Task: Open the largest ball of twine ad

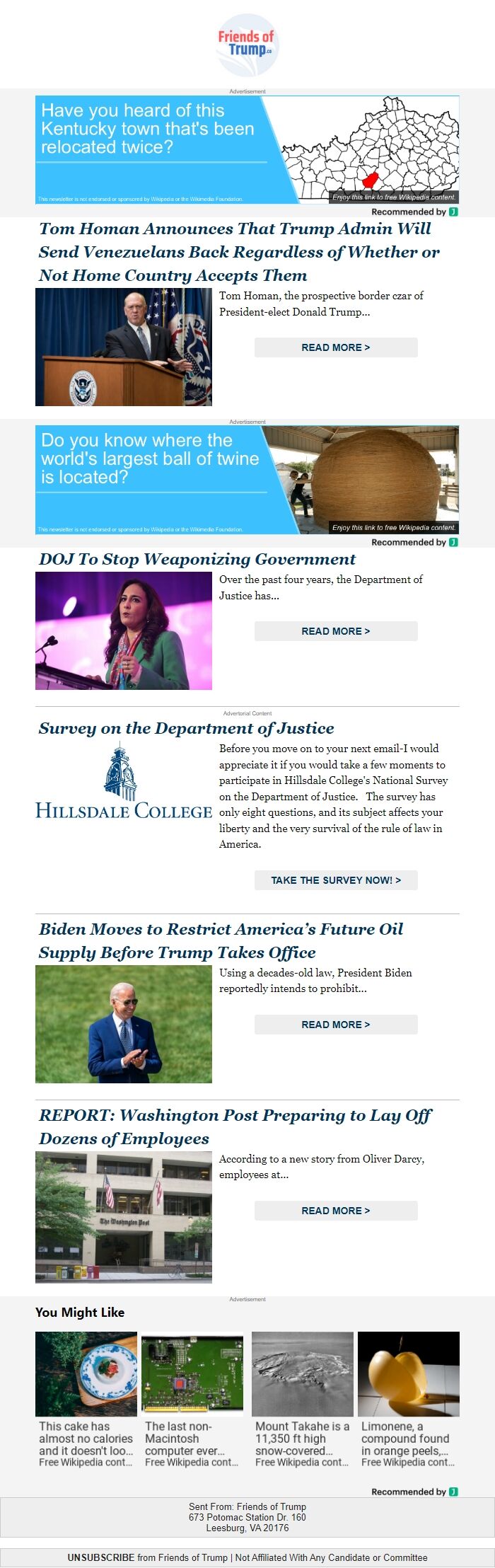Action: tap(247, 480)
